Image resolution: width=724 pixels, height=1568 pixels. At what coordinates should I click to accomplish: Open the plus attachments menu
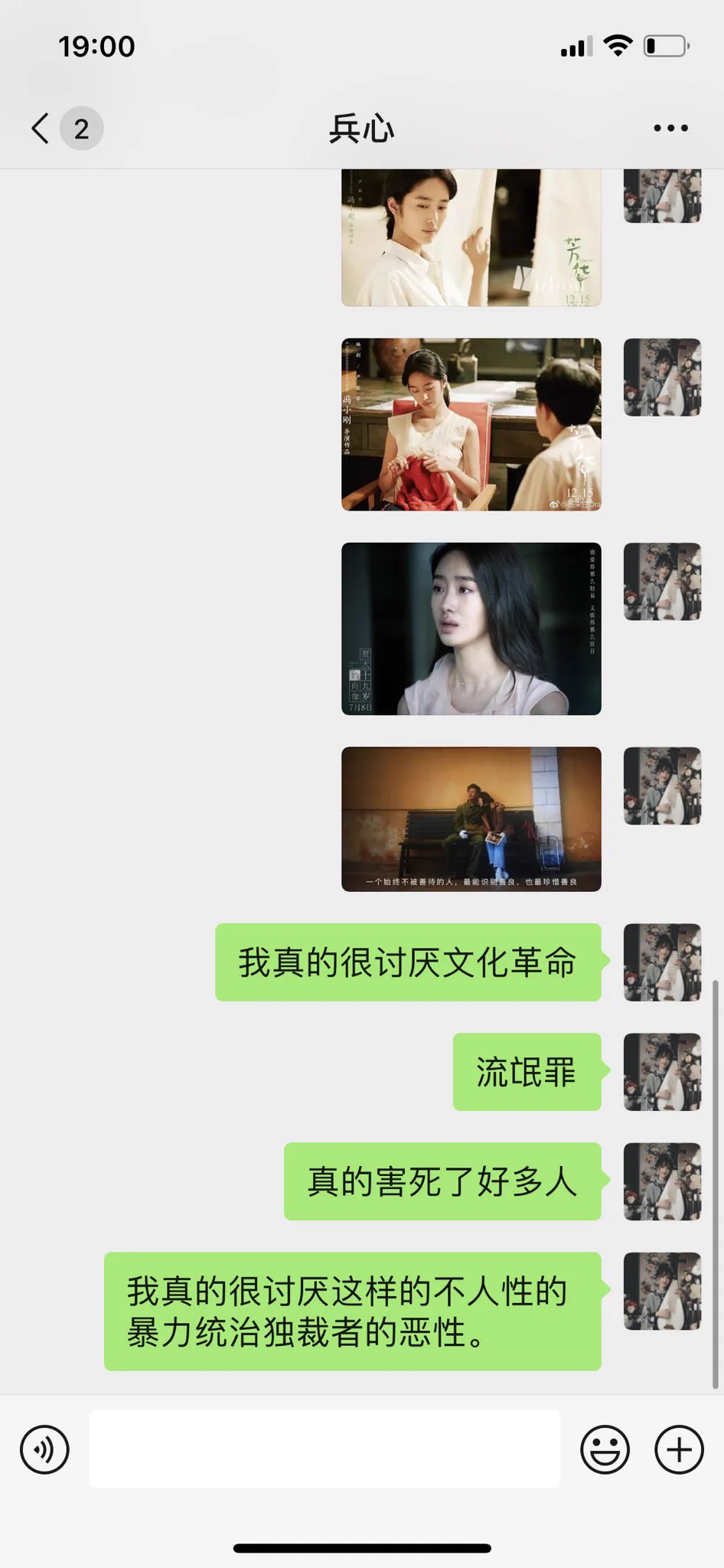679,1449
